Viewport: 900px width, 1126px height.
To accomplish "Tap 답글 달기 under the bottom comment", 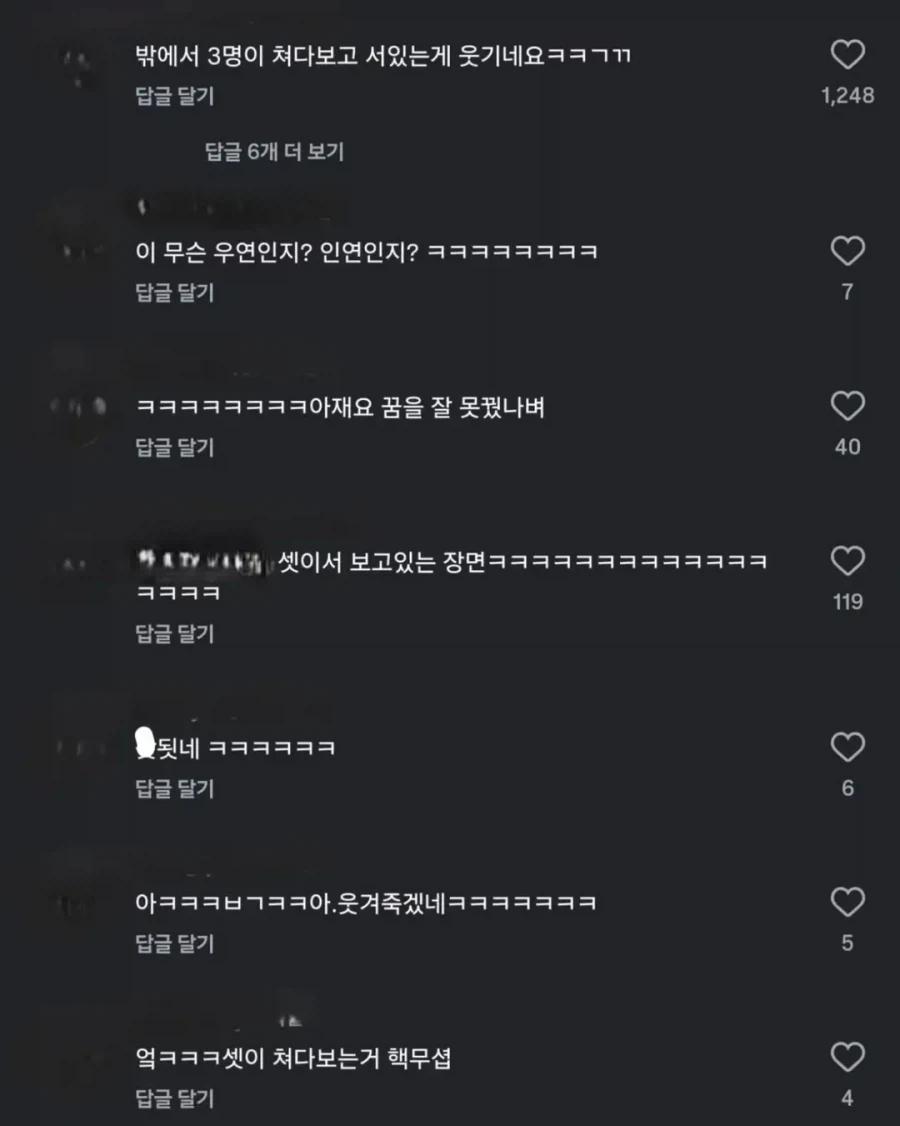I will [x=172, y=1098].
